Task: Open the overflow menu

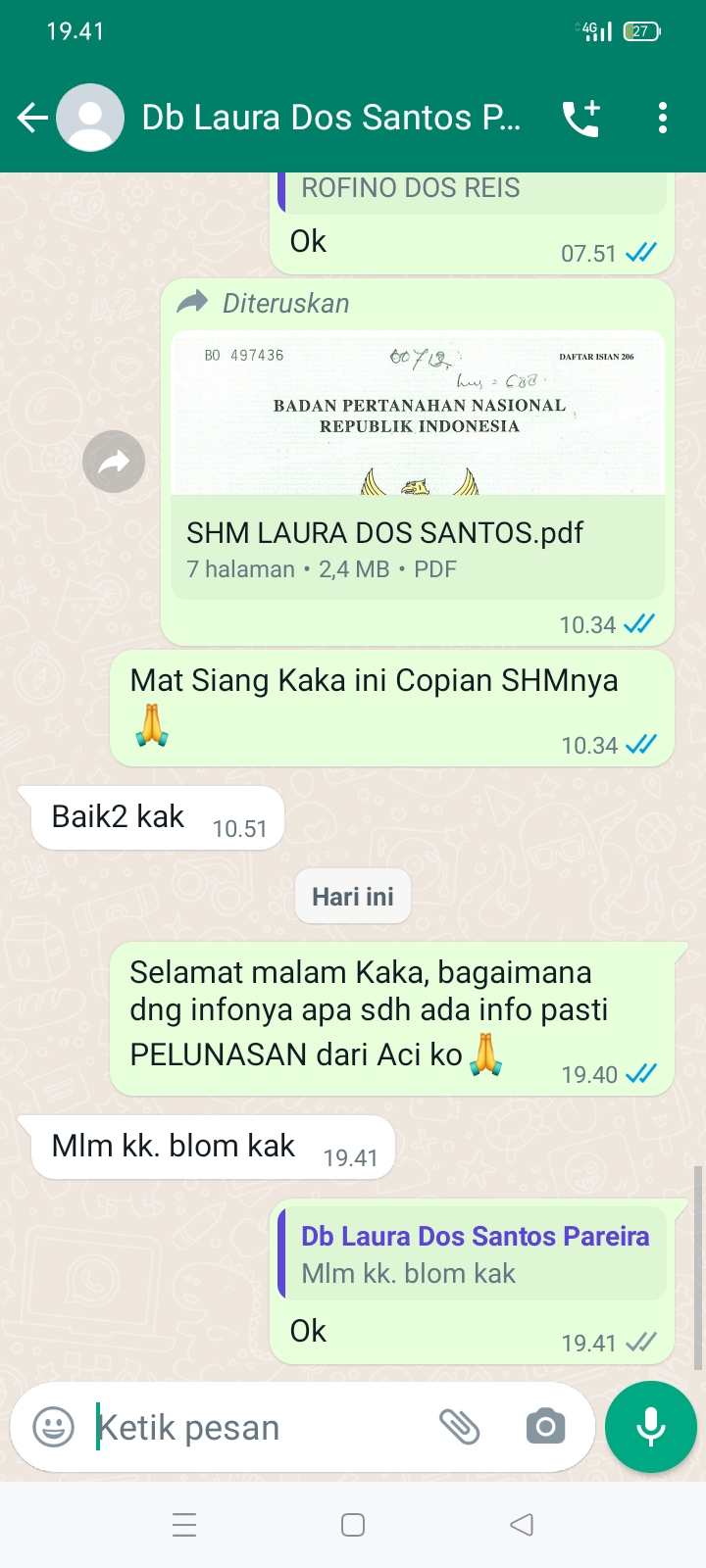Action: coord(663,118)
